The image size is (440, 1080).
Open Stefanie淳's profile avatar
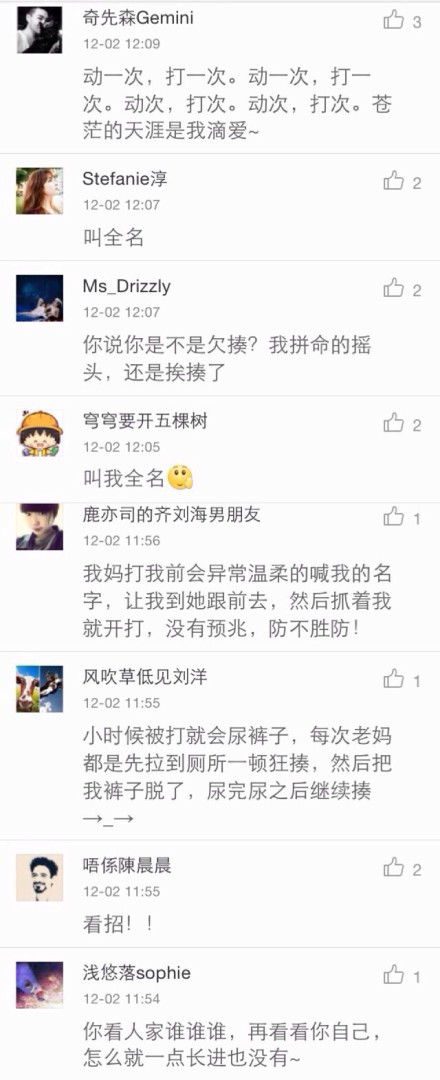(x=39, y=191)
